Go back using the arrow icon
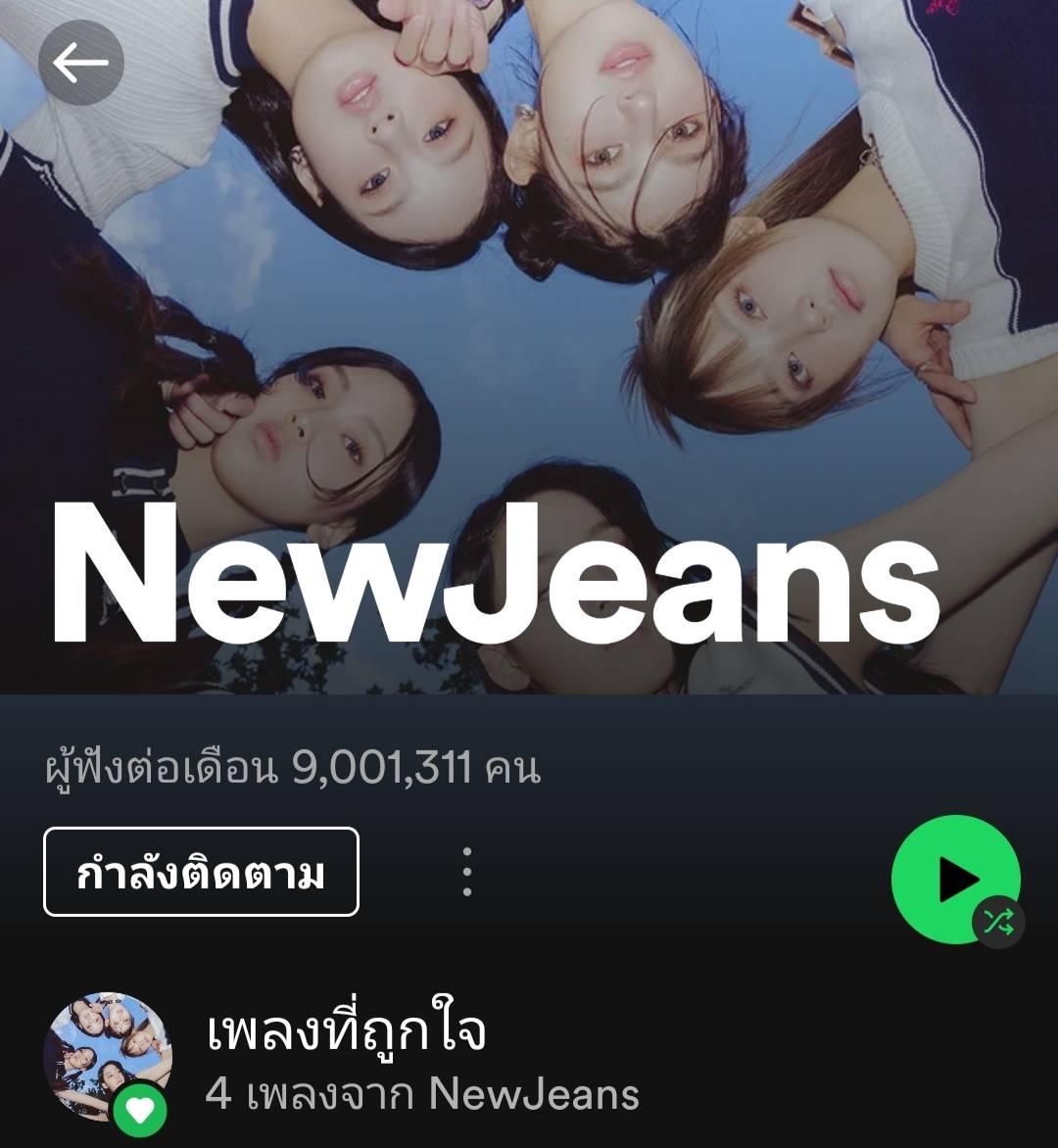 [80, 63]
